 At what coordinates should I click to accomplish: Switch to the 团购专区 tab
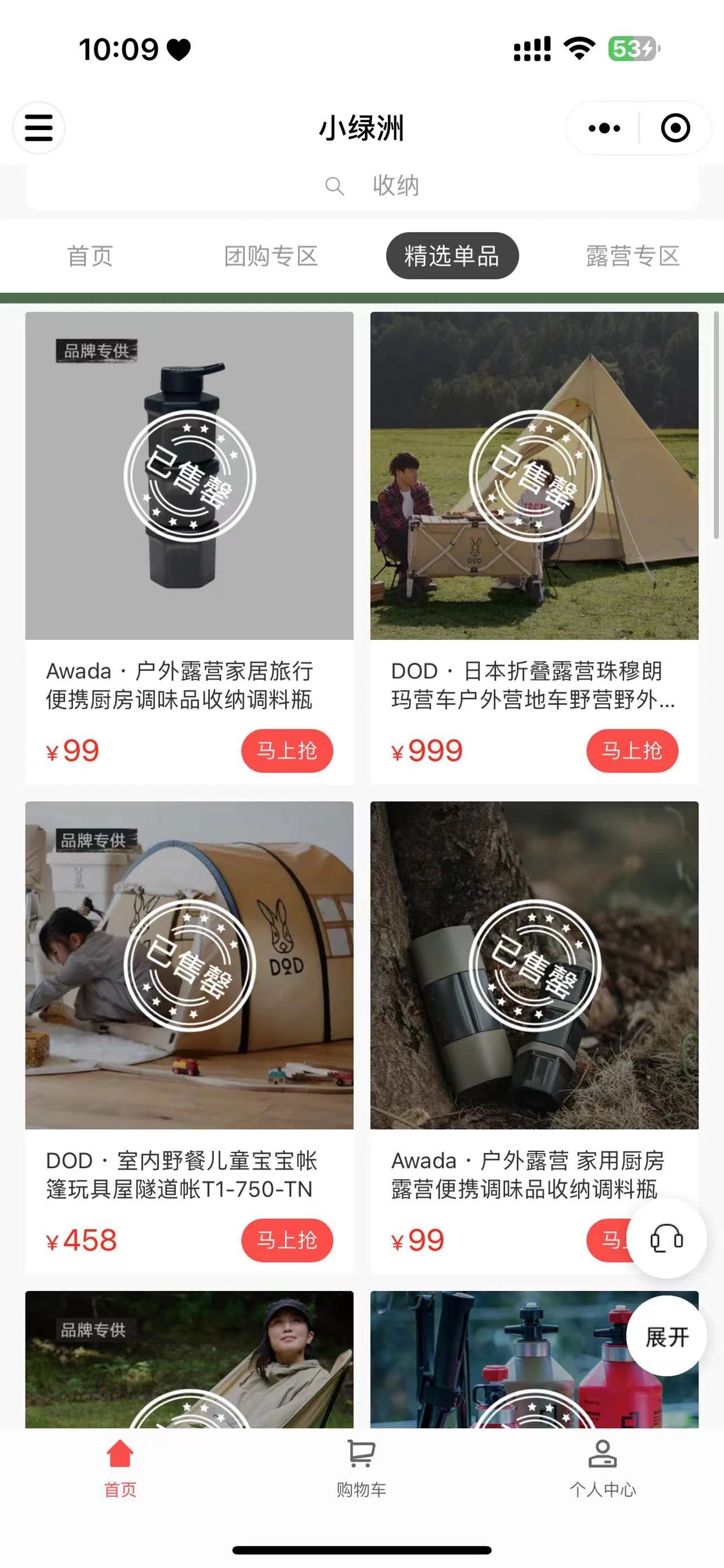tap(271, 255)
